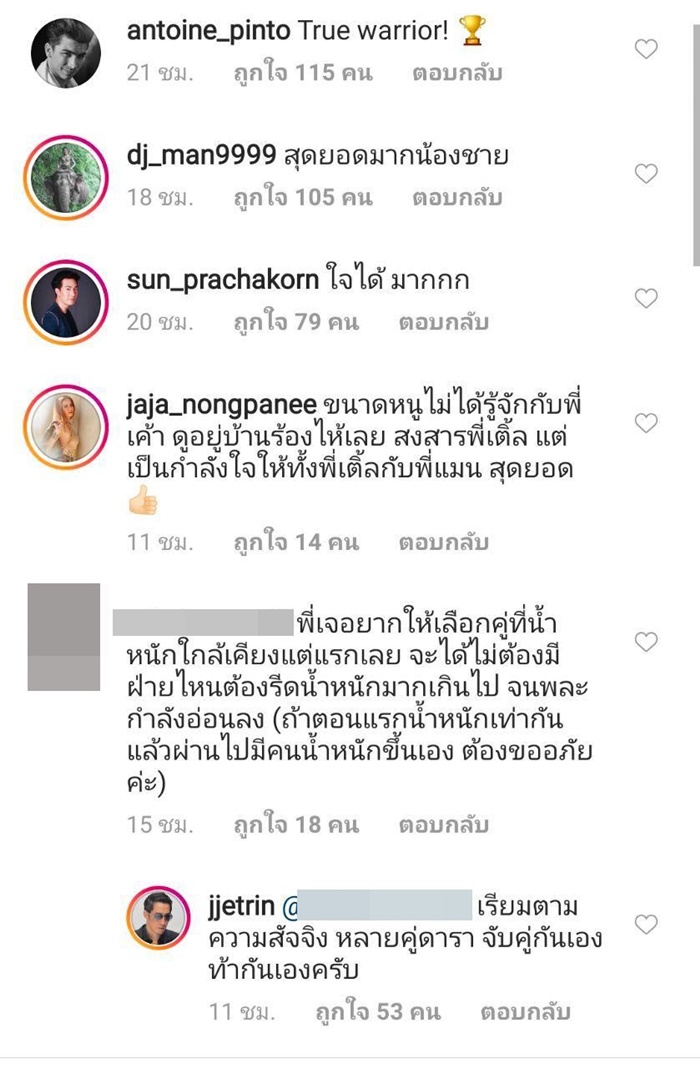
Task: Like dj_man9999's comment
Action: tap(647, 174)
